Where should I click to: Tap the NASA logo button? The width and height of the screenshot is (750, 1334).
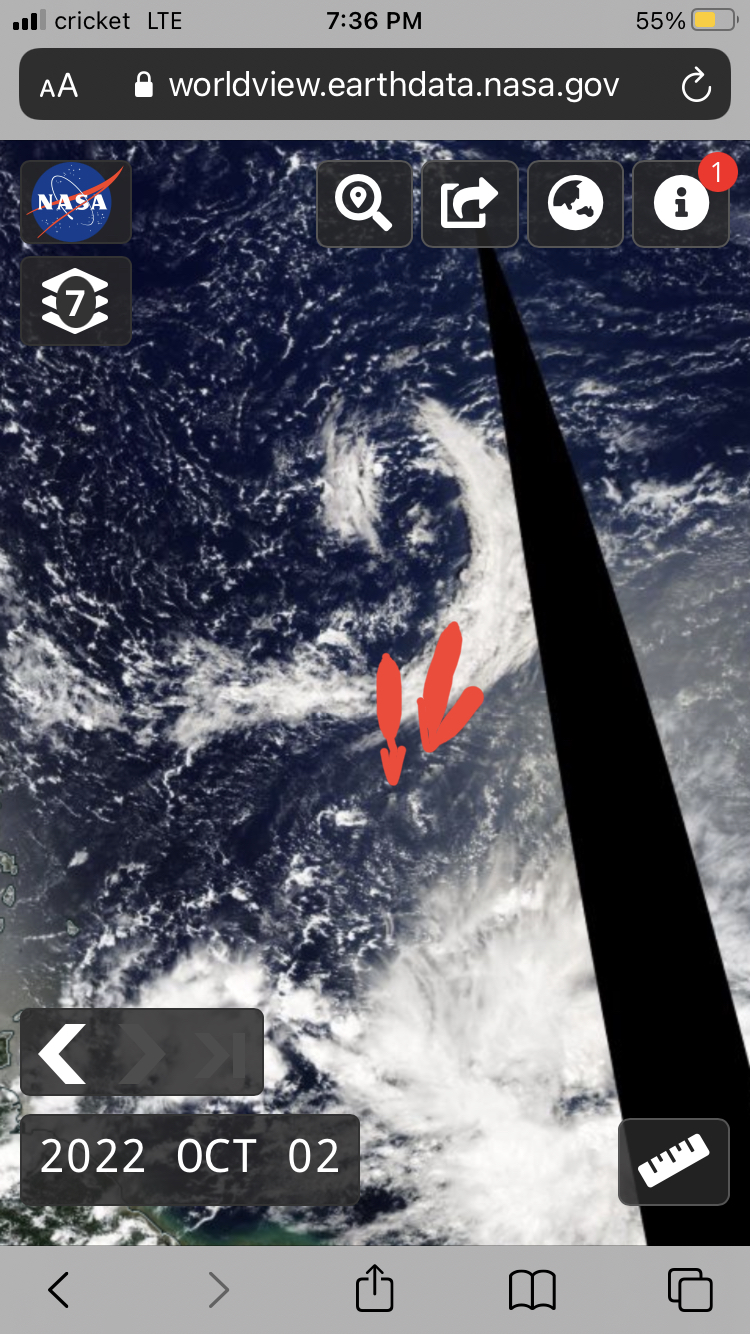tap(76, 202)
